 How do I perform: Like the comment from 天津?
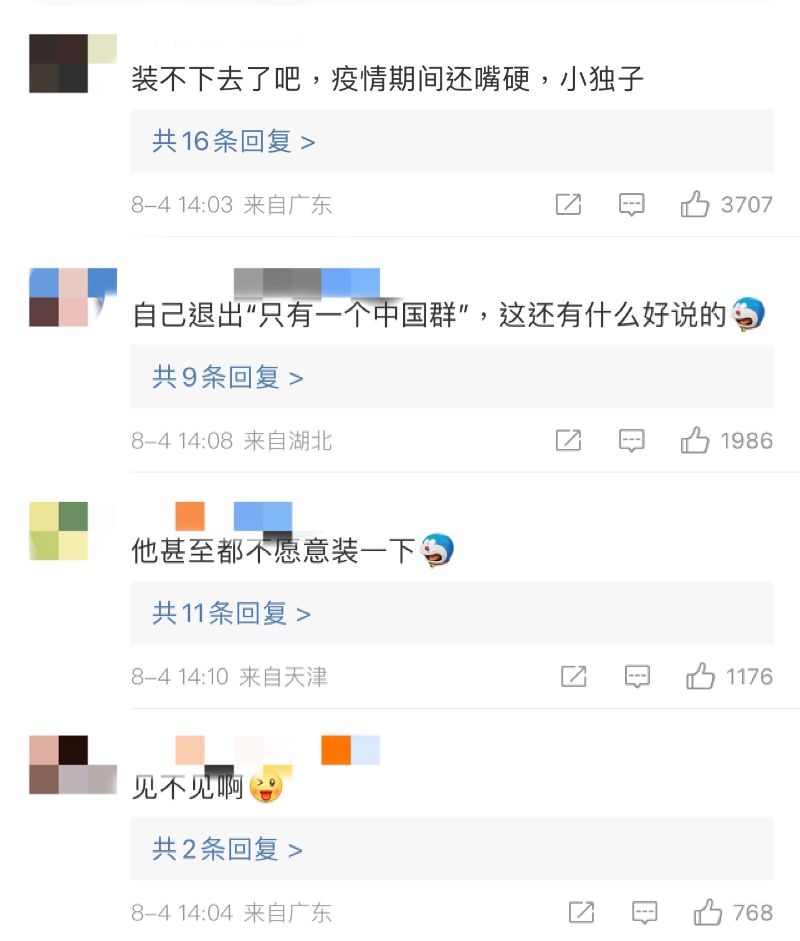point(700,677)
